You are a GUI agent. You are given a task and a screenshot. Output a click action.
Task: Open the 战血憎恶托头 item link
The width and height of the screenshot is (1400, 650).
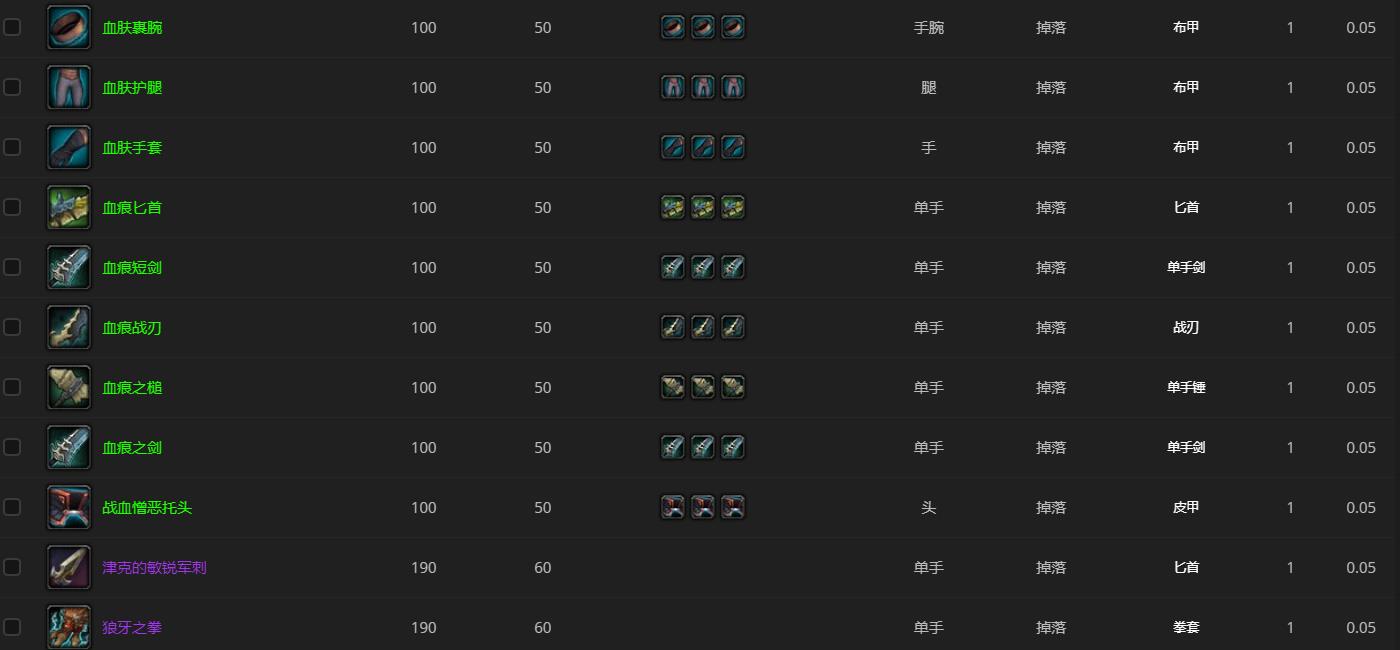pos(147,508)
